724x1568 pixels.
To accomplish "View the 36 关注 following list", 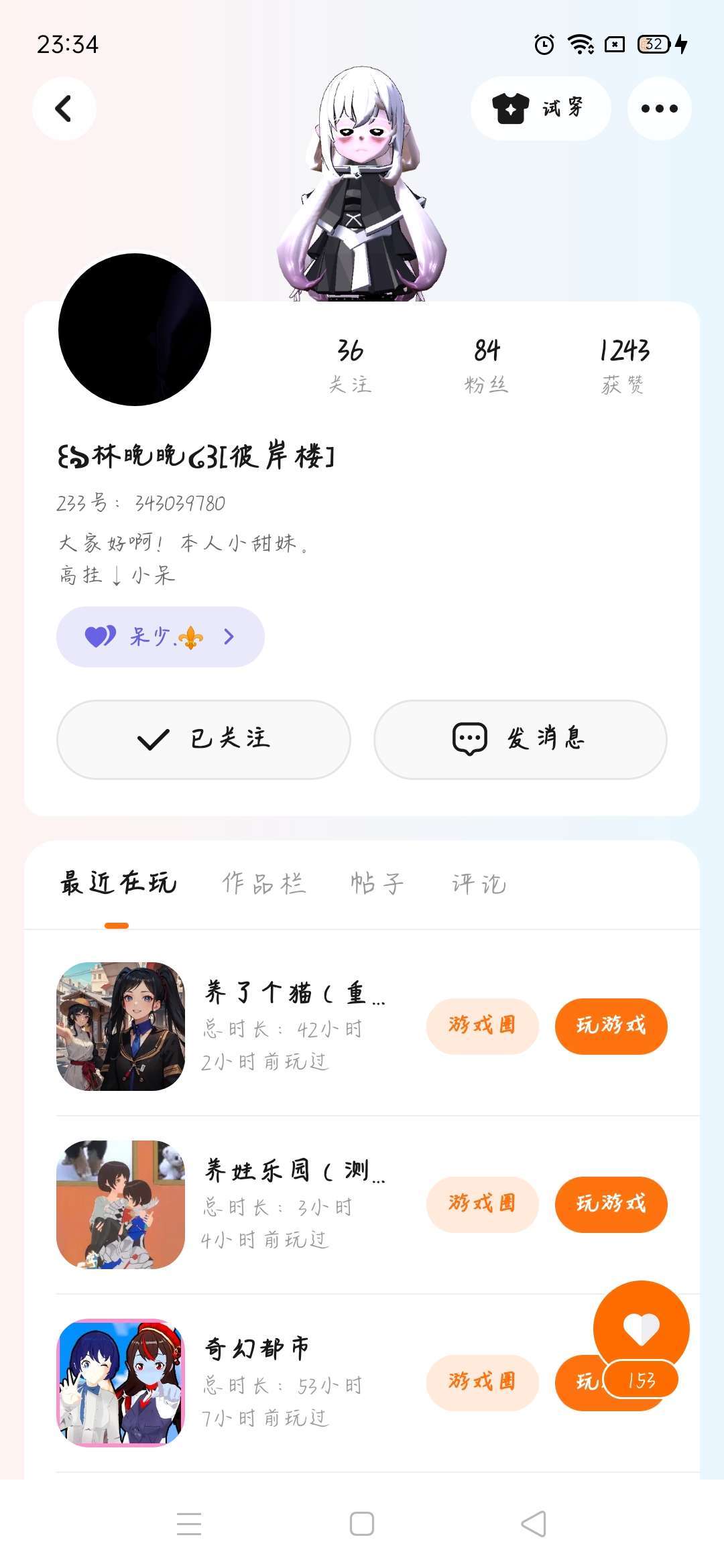I will pyautogui.click(x=350, y=365).
